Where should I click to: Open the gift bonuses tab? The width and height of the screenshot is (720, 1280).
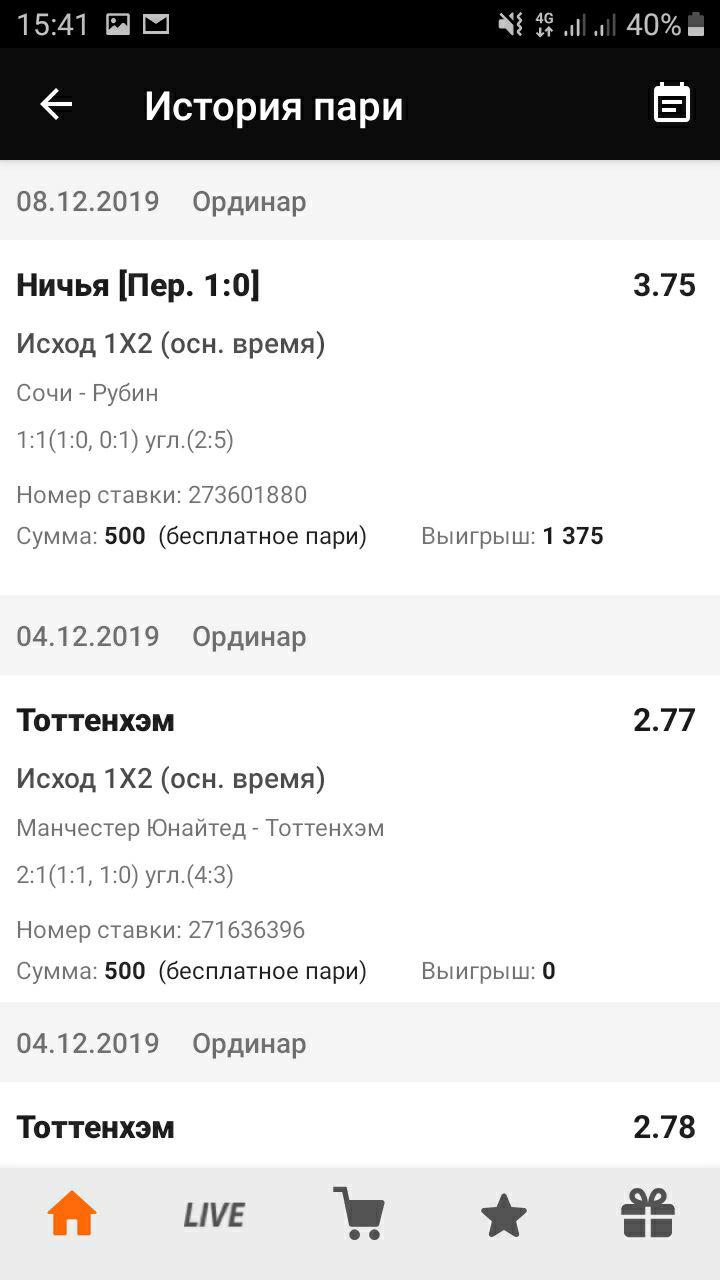(647, 1215)
